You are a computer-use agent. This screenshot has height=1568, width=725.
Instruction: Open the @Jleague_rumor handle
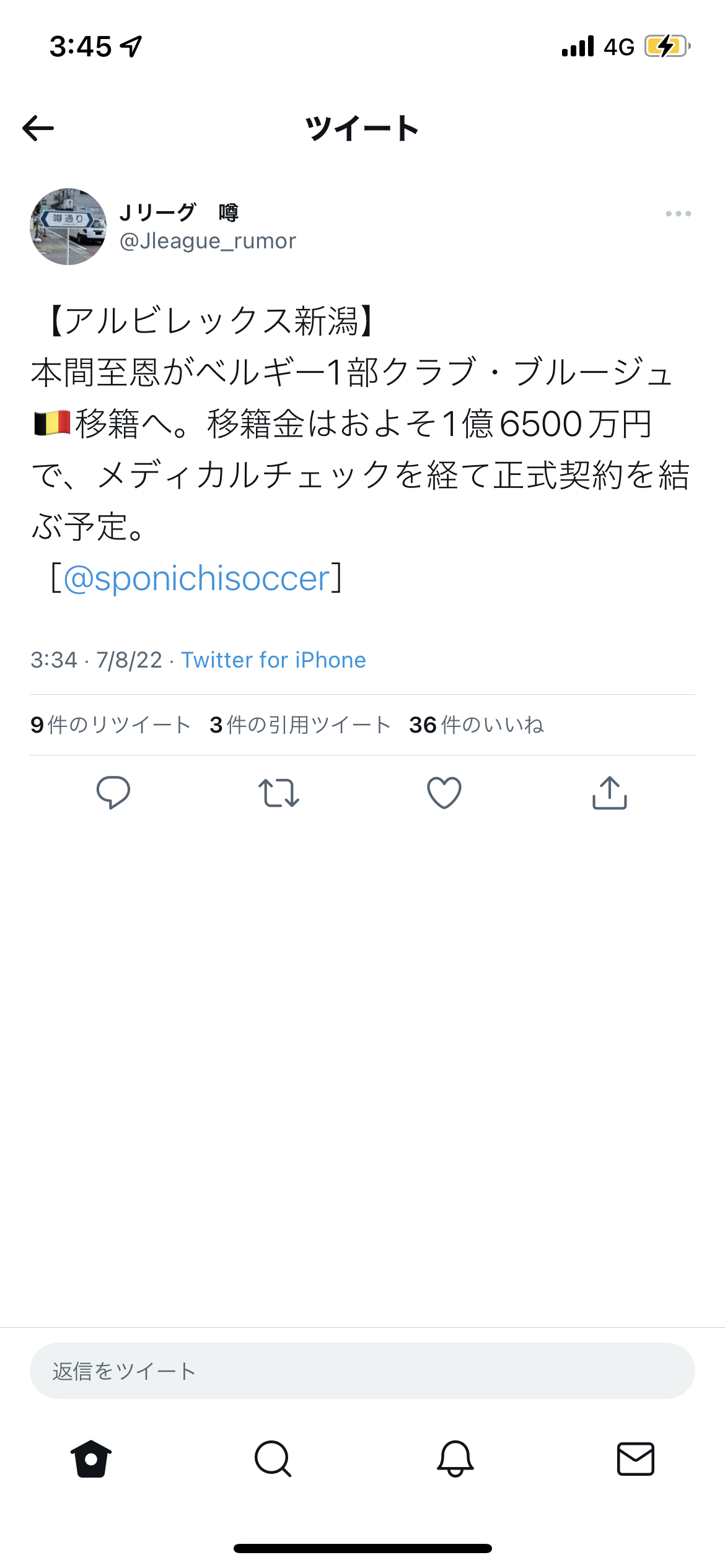(208, 241)
